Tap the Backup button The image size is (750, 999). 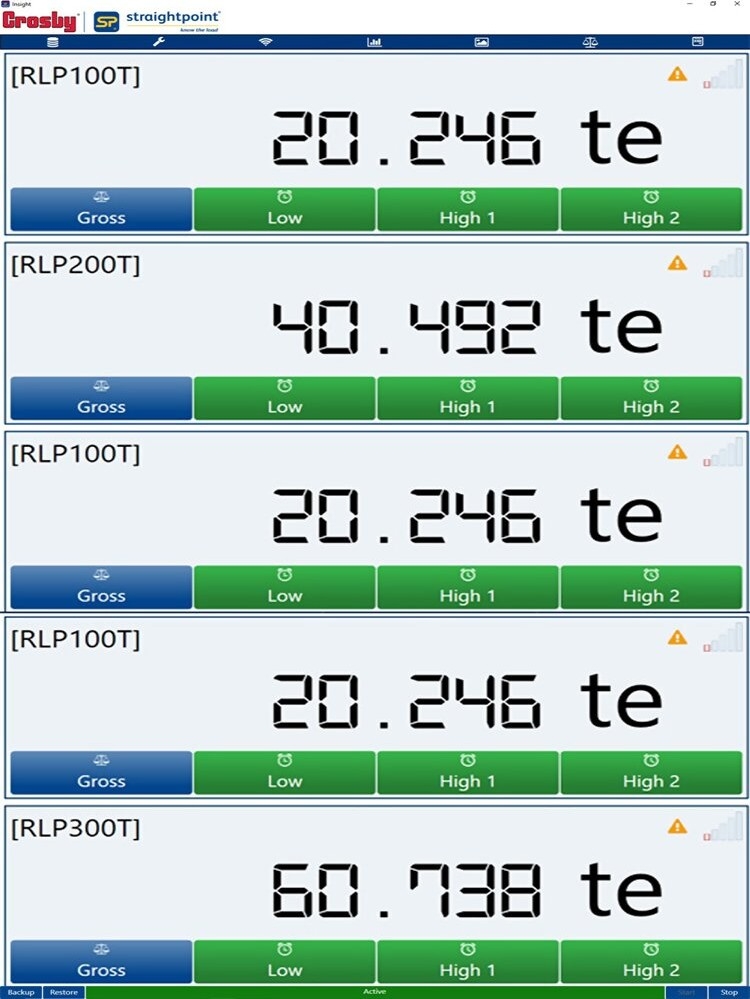[x=21, y=993]
